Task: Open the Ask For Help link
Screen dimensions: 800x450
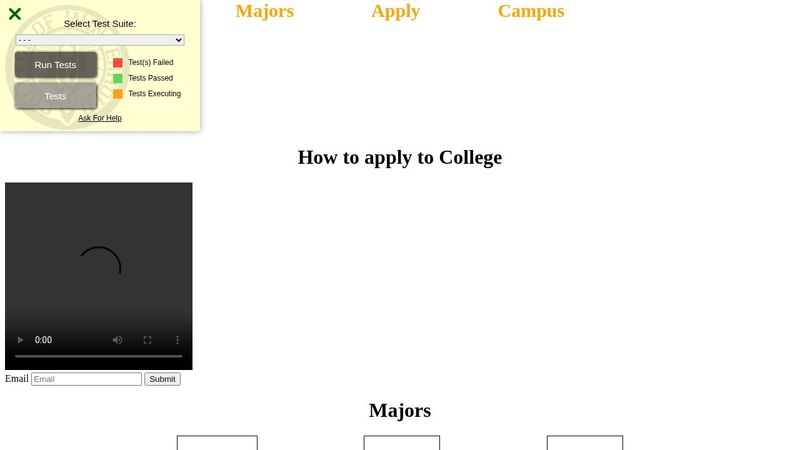Action: [100, 118]
